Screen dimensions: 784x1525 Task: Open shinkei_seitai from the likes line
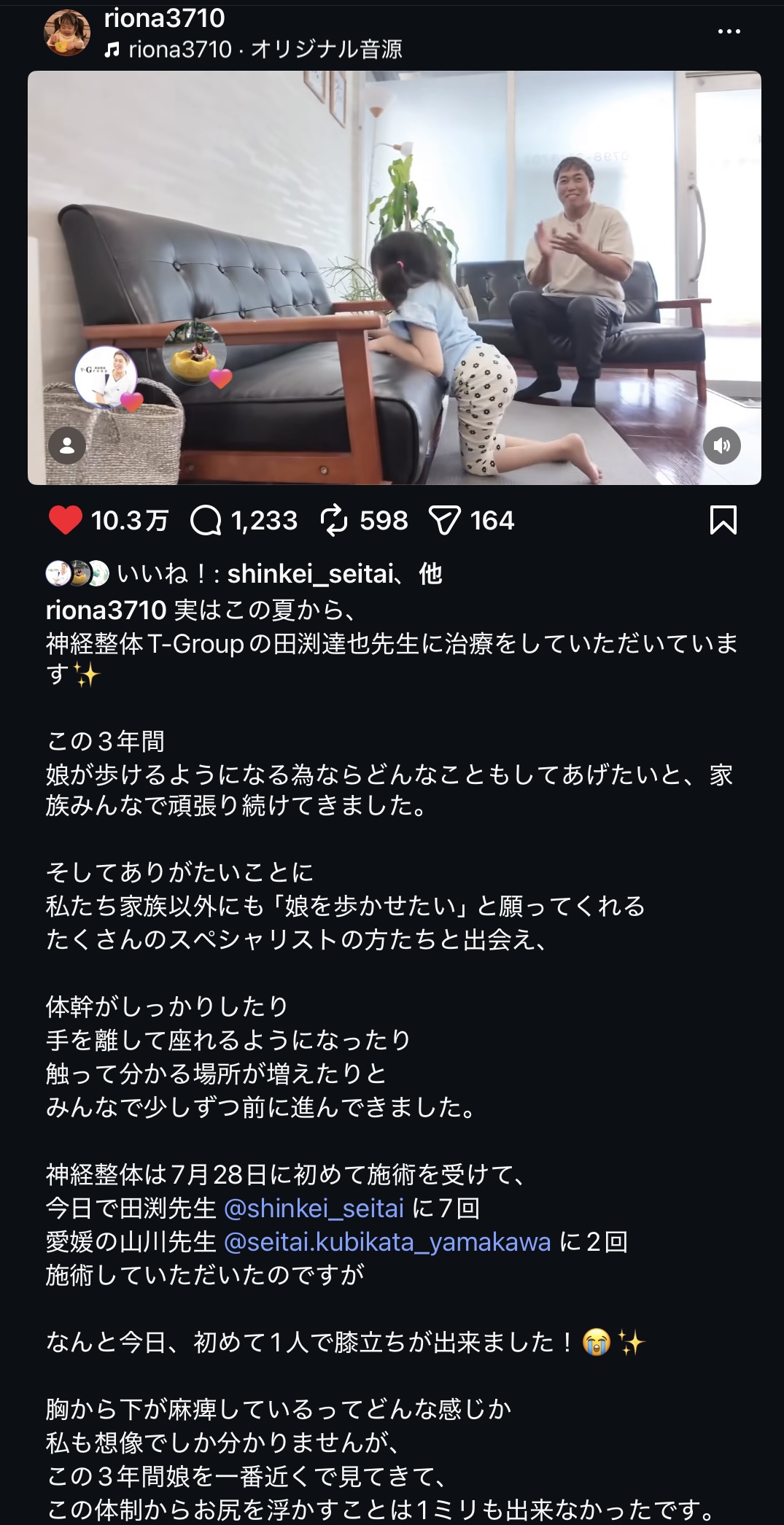311,574
